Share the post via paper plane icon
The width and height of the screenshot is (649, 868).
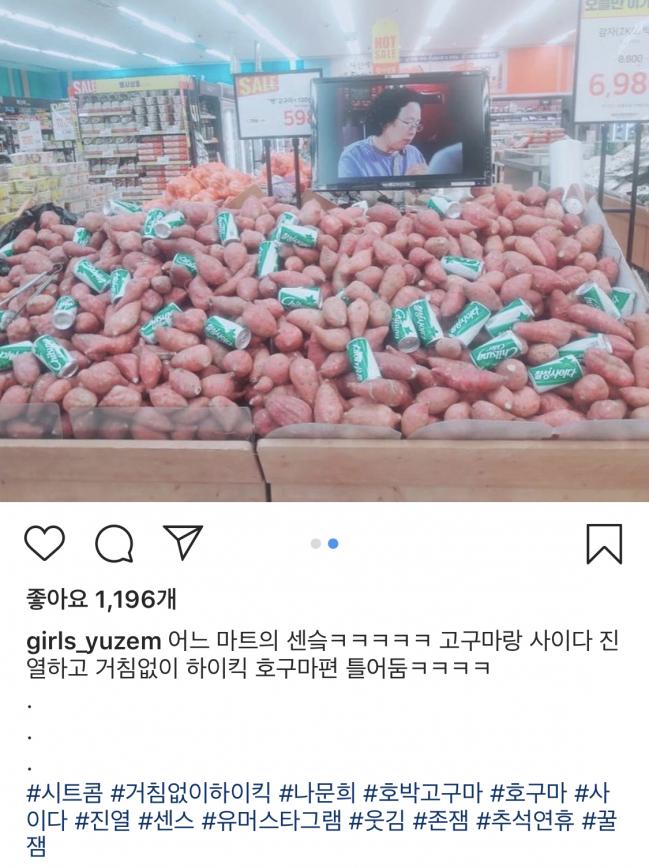pos(182,543)
